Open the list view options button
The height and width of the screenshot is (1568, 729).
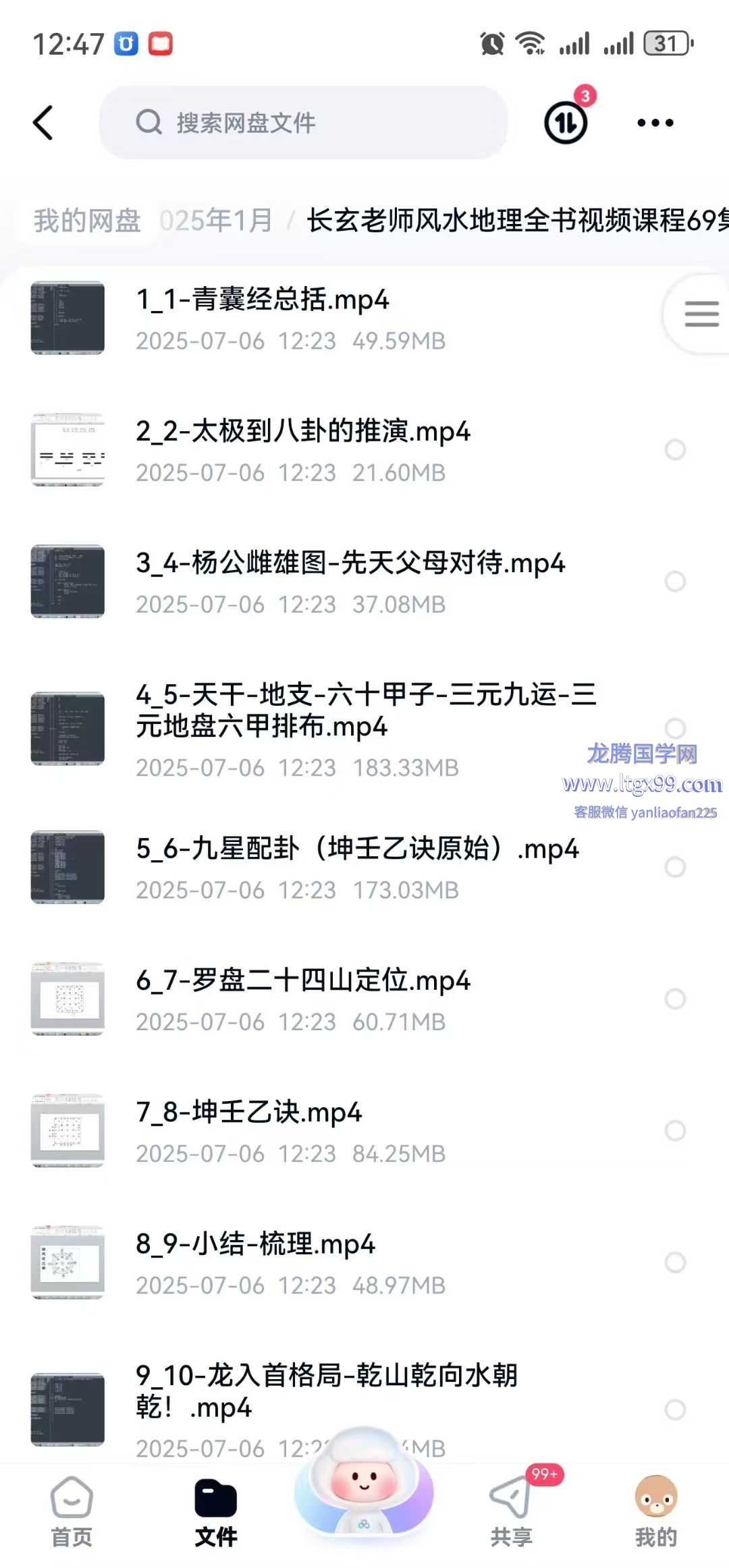coord(701,314)
